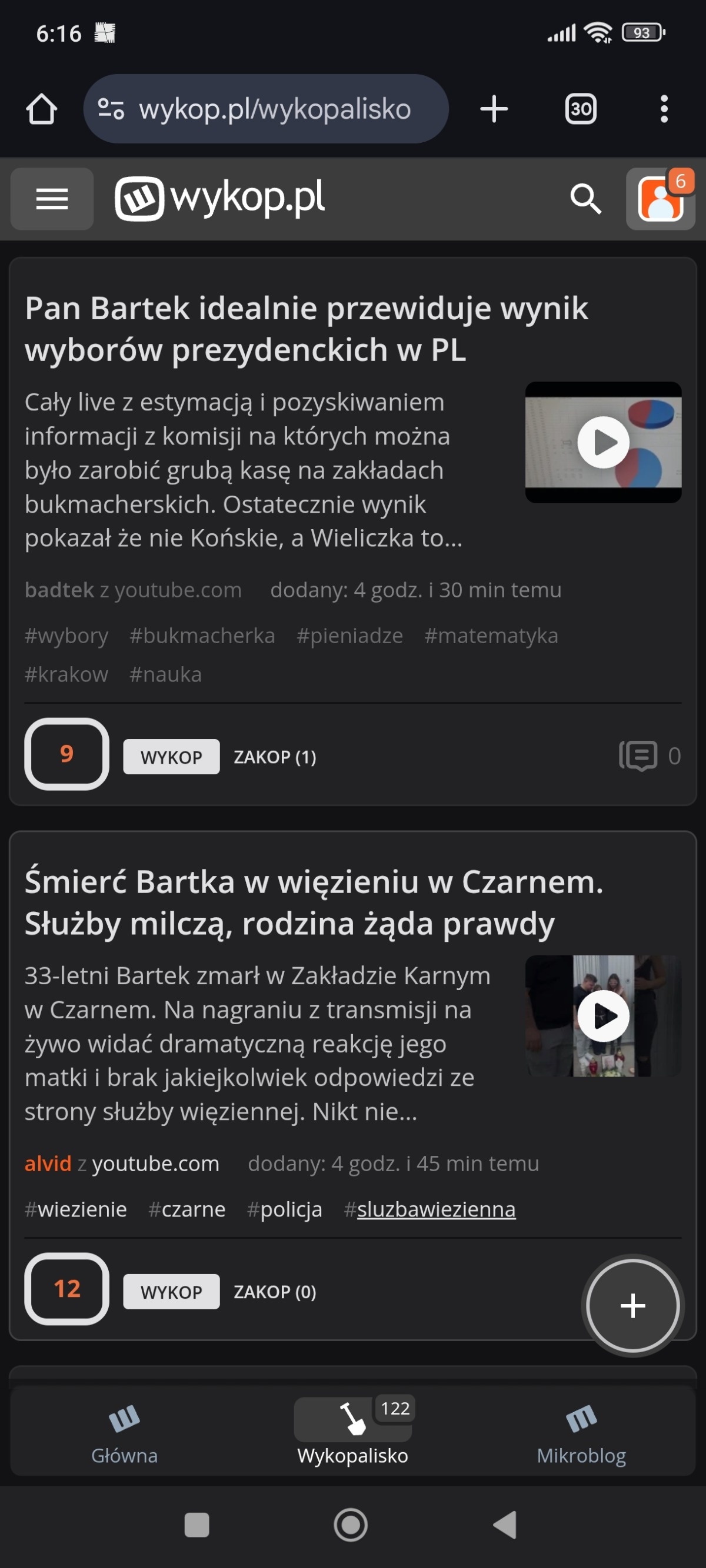
Task: Play video in first article thumbnail
Action: click(602, 442)
